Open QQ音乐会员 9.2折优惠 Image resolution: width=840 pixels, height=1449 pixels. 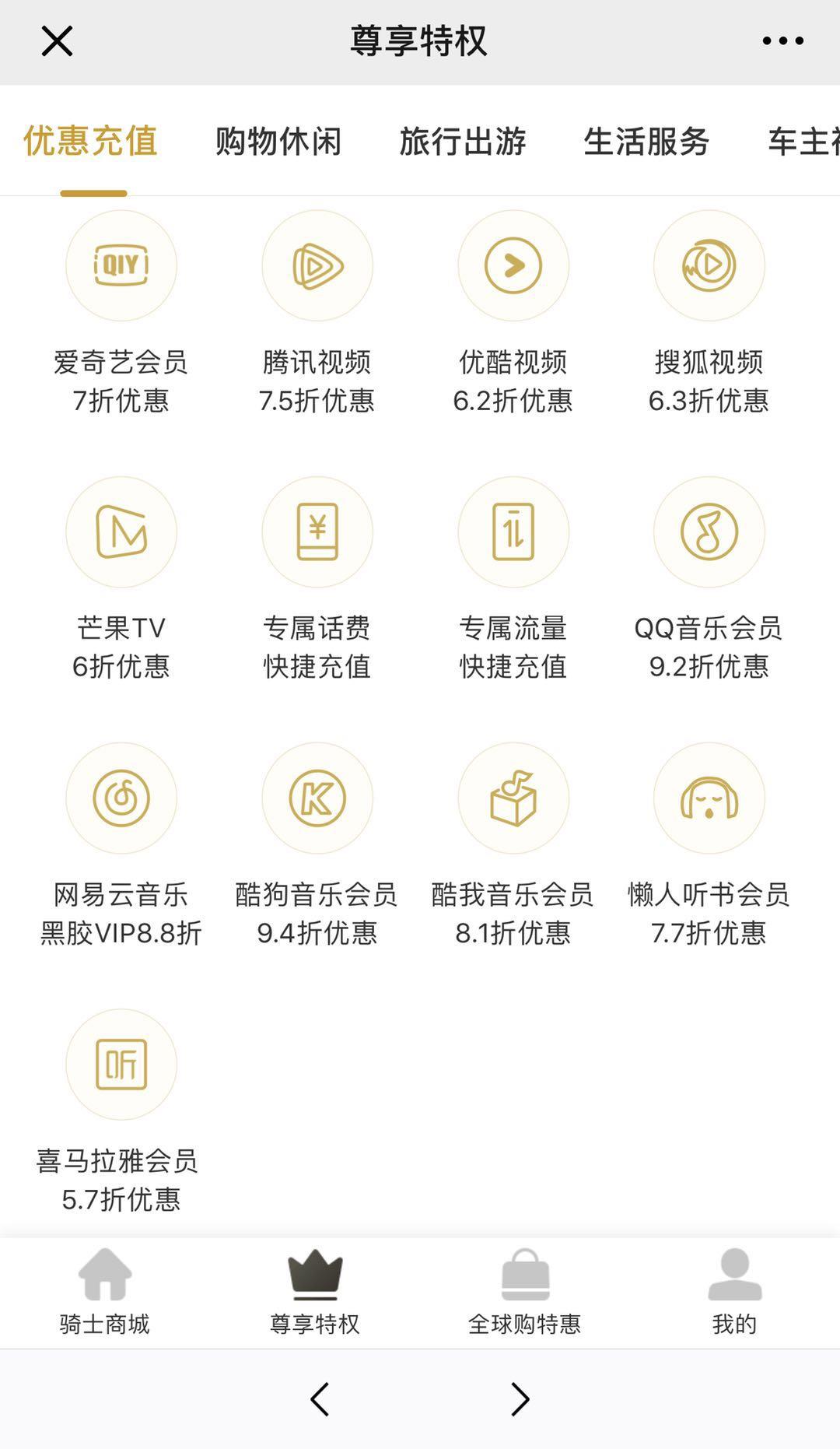point(709,579)
